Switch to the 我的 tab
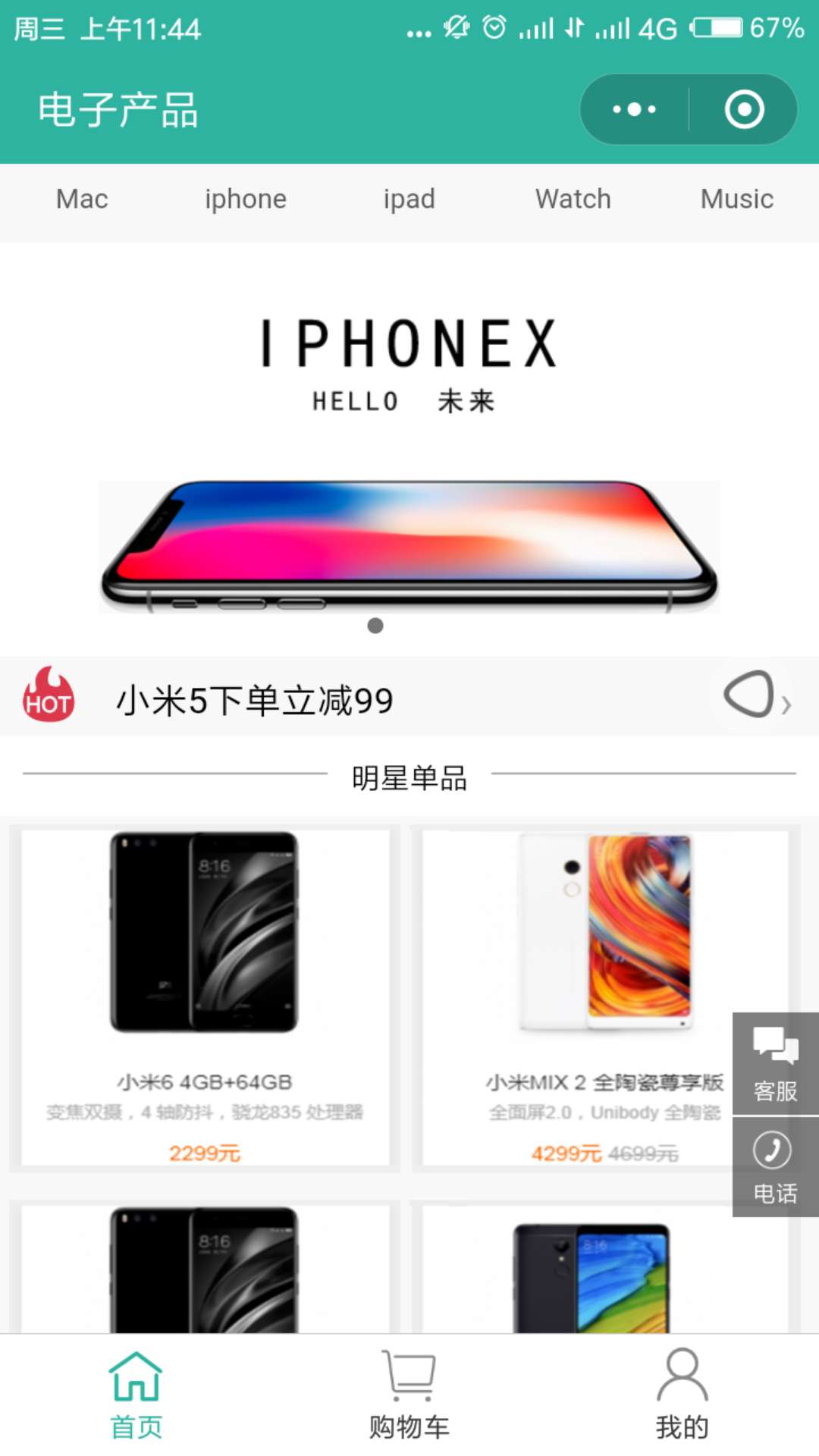Screen dimensions: 819x1456 (x=682, y=1395)
